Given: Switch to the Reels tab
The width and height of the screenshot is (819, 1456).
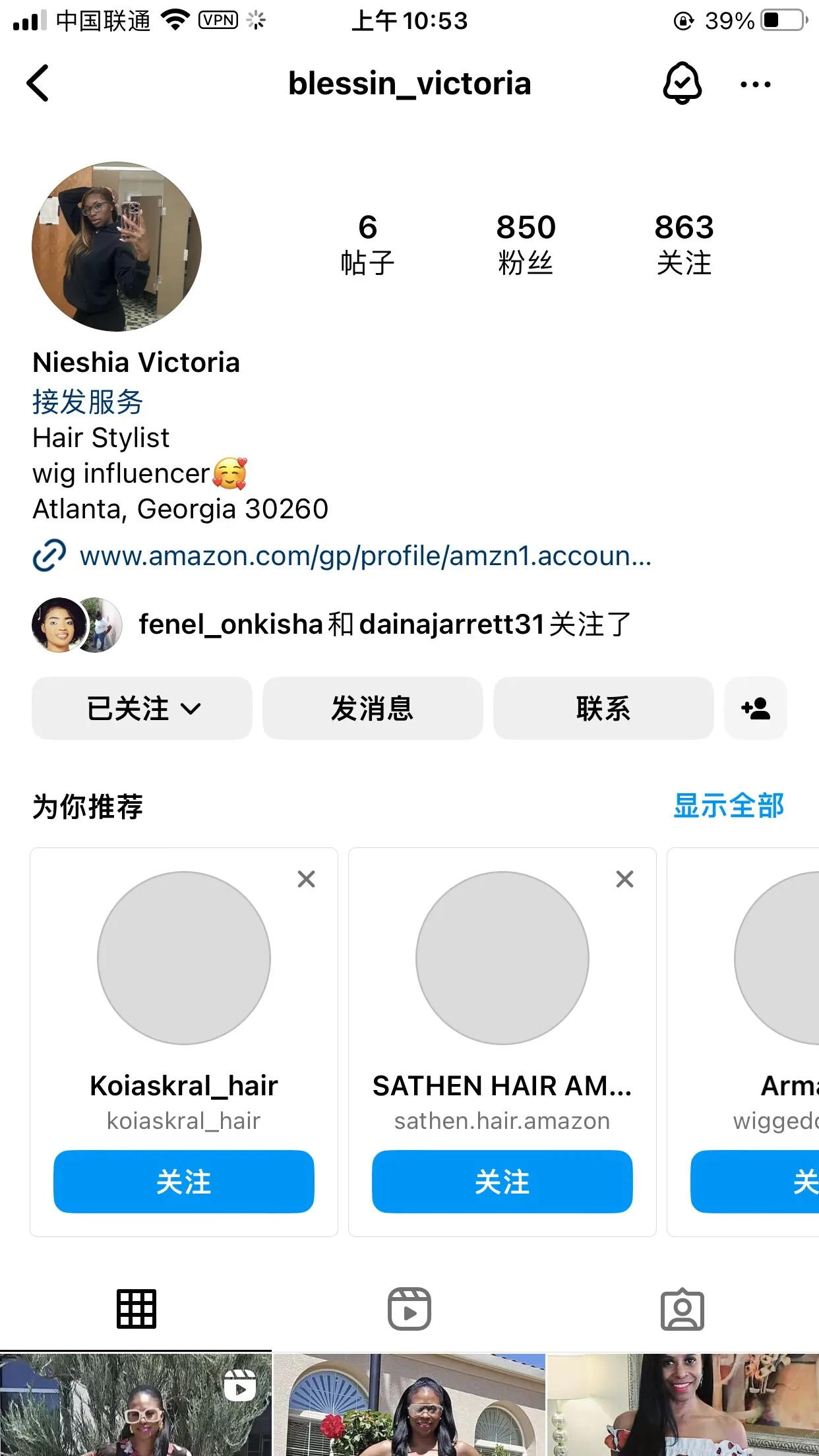Looking at the screenshot, I should 409,1309.
